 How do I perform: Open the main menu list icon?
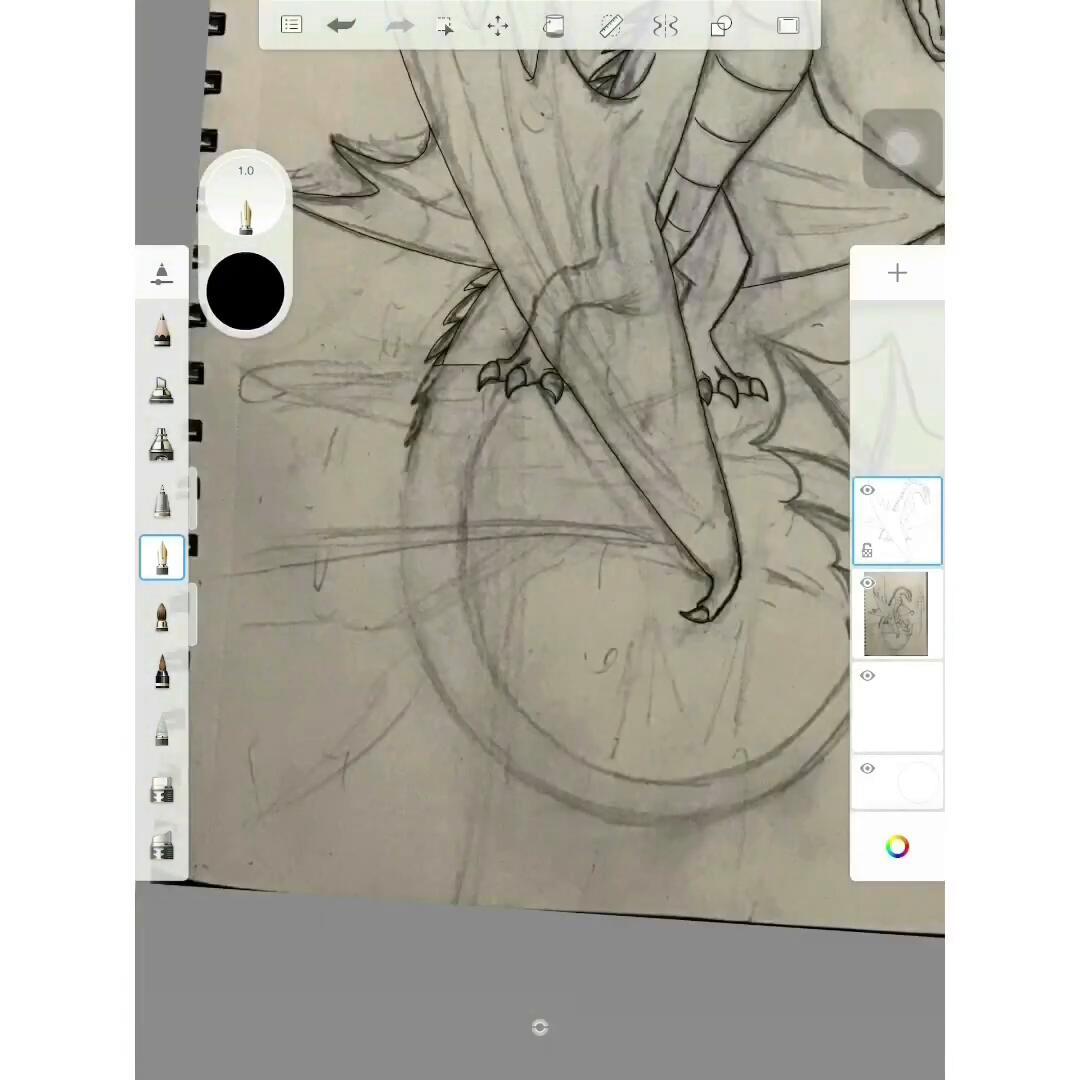pos(291,25)
